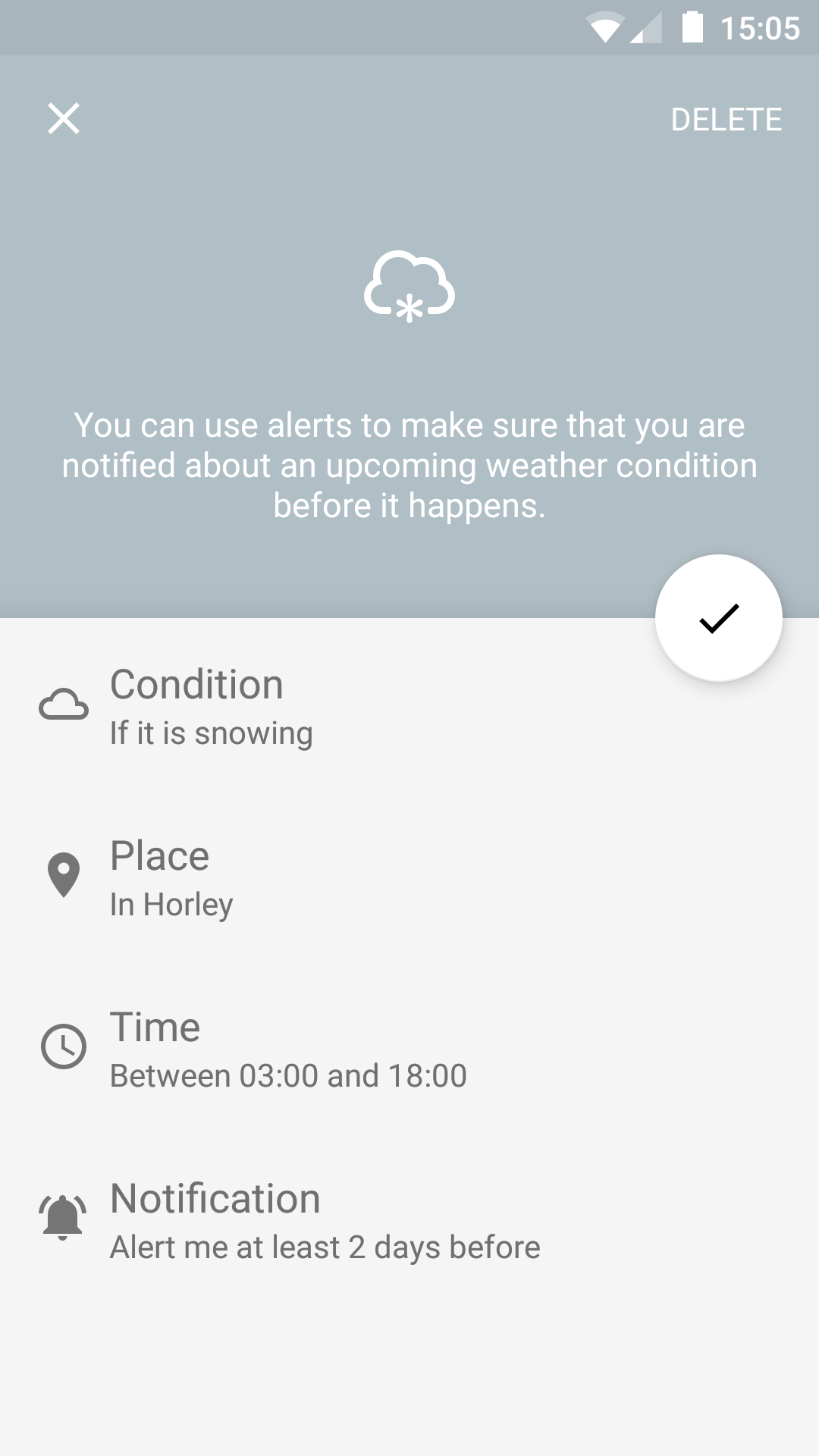Select the Place heading text

159,855
